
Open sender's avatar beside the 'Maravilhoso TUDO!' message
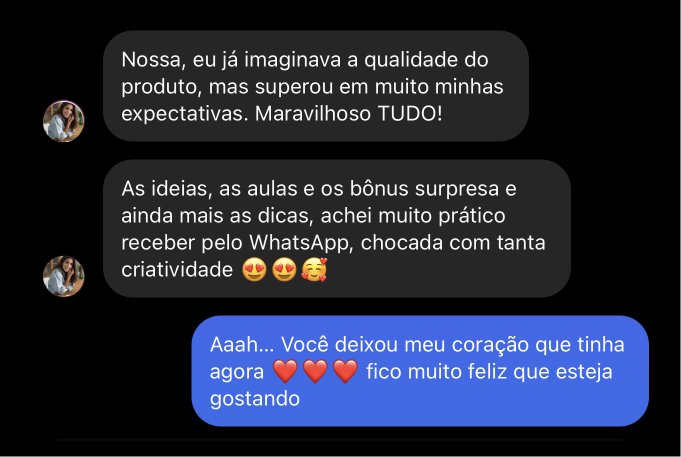[x=63, y=121]
